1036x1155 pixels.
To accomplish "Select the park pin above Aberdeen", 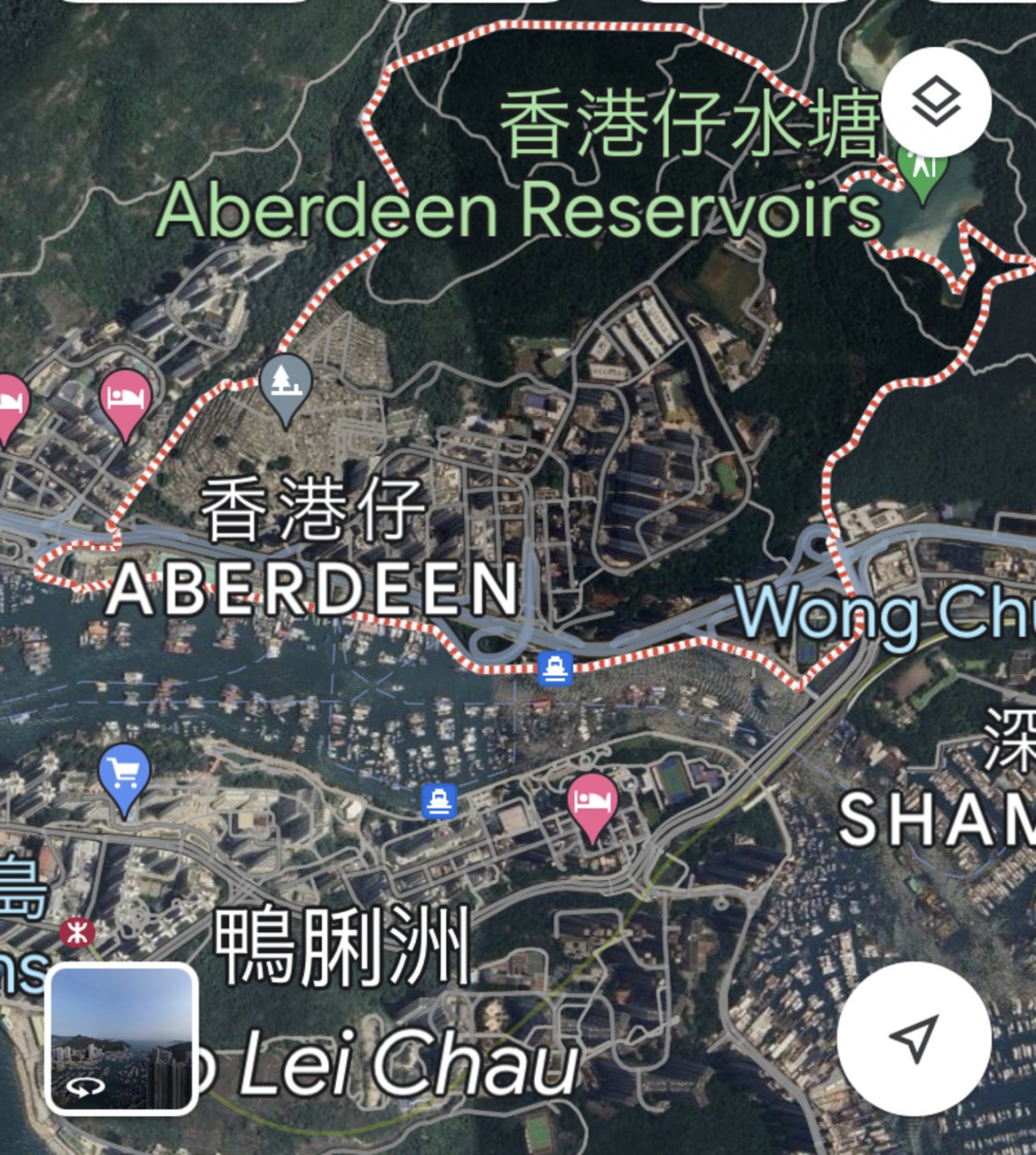I will pos(285,384).
